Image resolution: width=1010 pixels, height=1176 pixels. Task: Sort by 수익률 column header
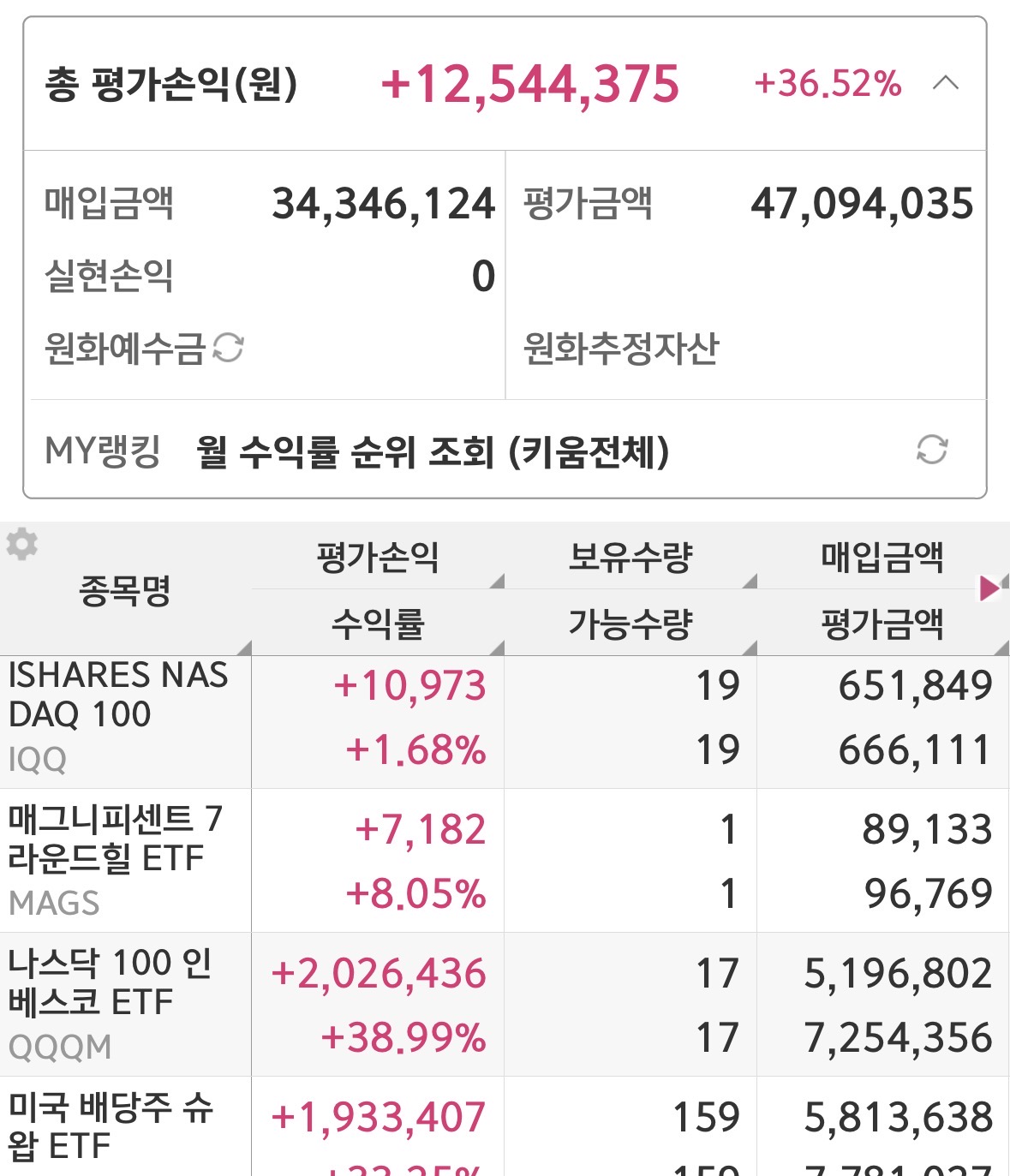coord(378,623)
